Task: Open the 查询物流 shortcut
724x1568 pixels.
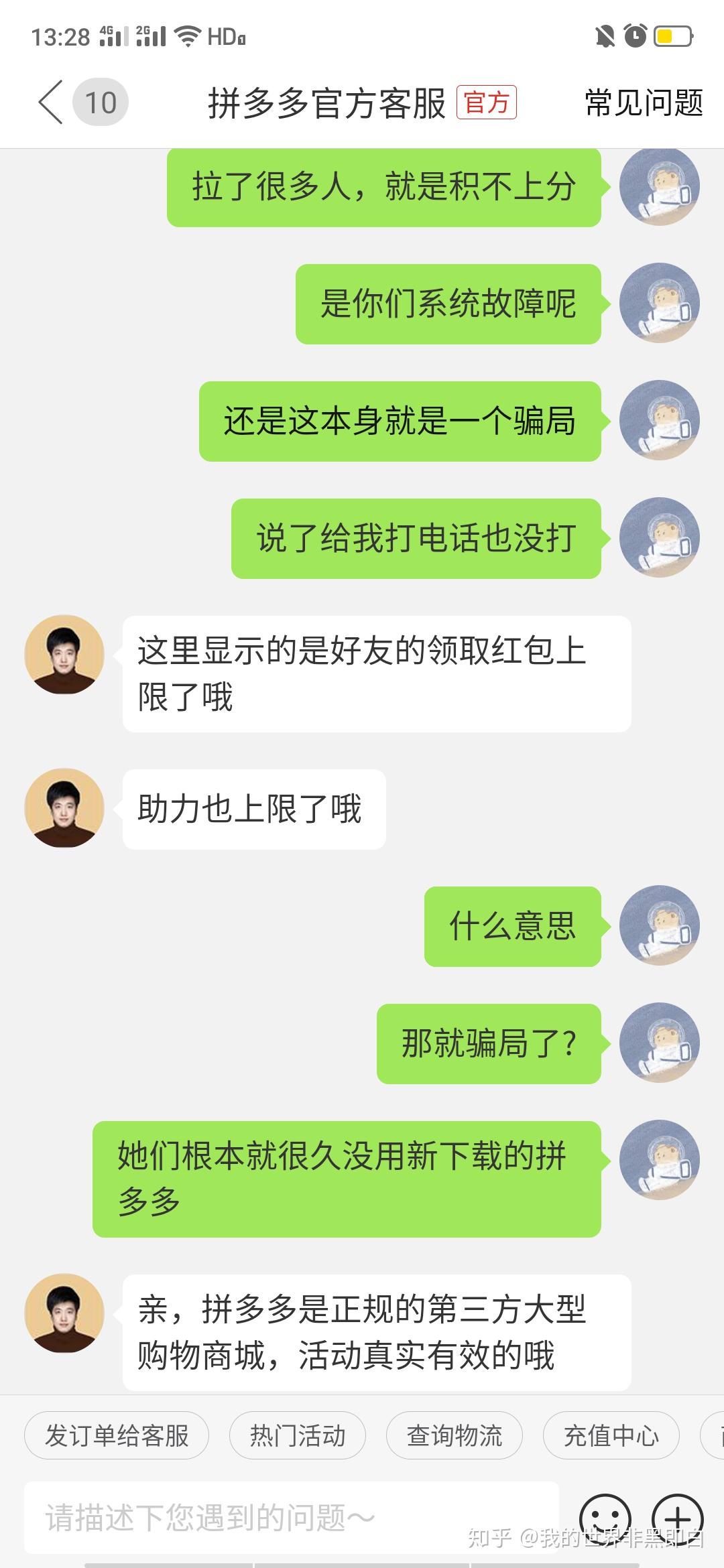Action: click(455, 1435)
